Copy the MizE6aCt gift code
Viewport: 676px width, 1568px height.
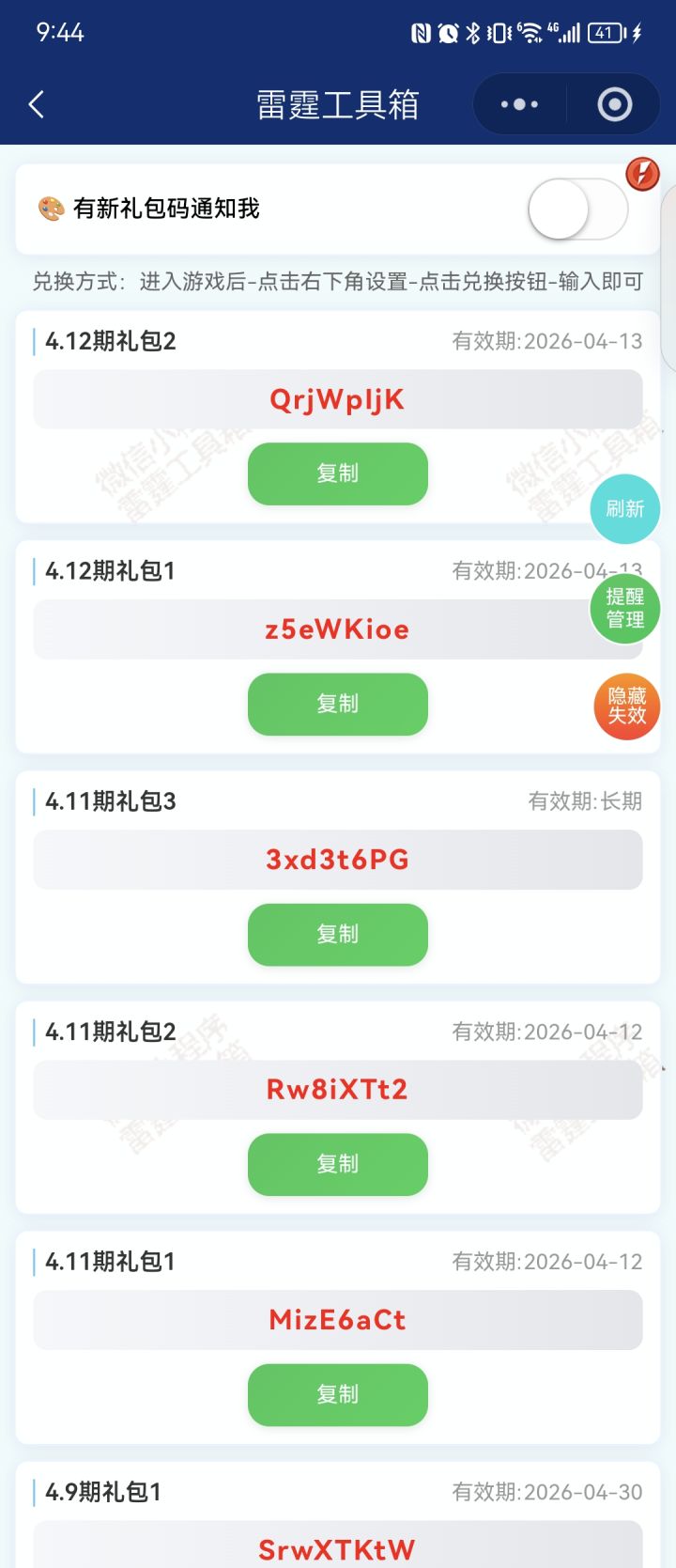(x=337, y=1395)
